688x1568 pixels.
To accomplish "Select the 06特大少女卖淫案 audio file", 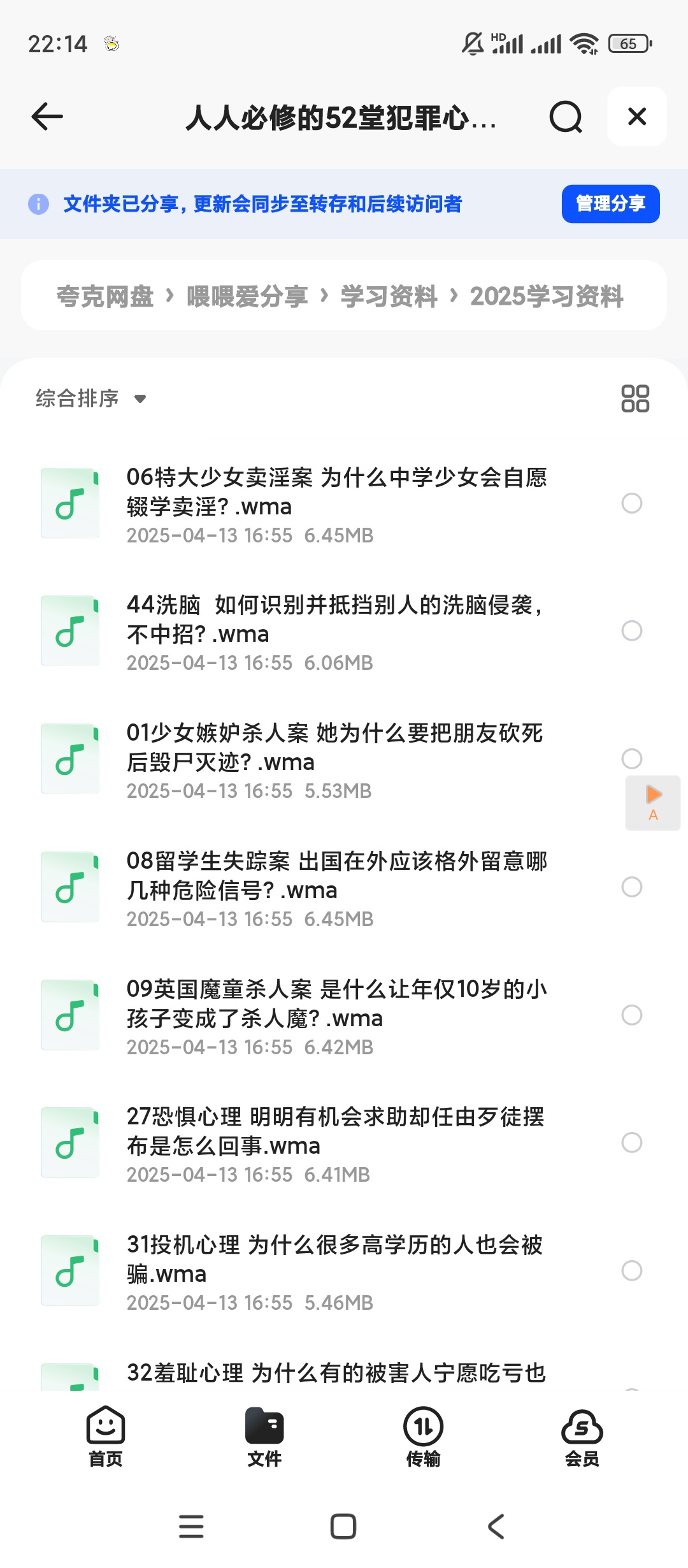I will tap(631, 504).
